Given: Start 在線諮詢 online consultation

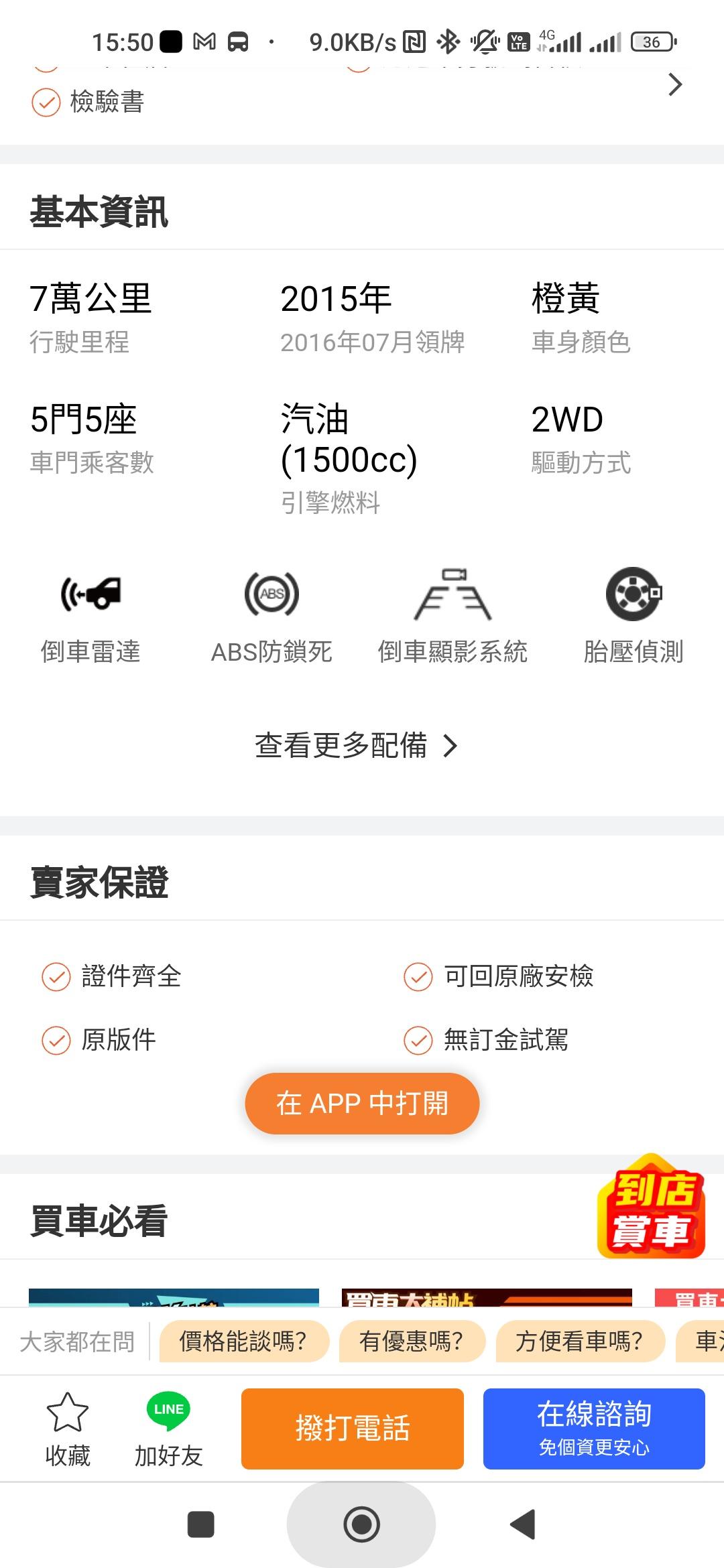Looking at the screenshot, I should click(x=594, y=1429).
